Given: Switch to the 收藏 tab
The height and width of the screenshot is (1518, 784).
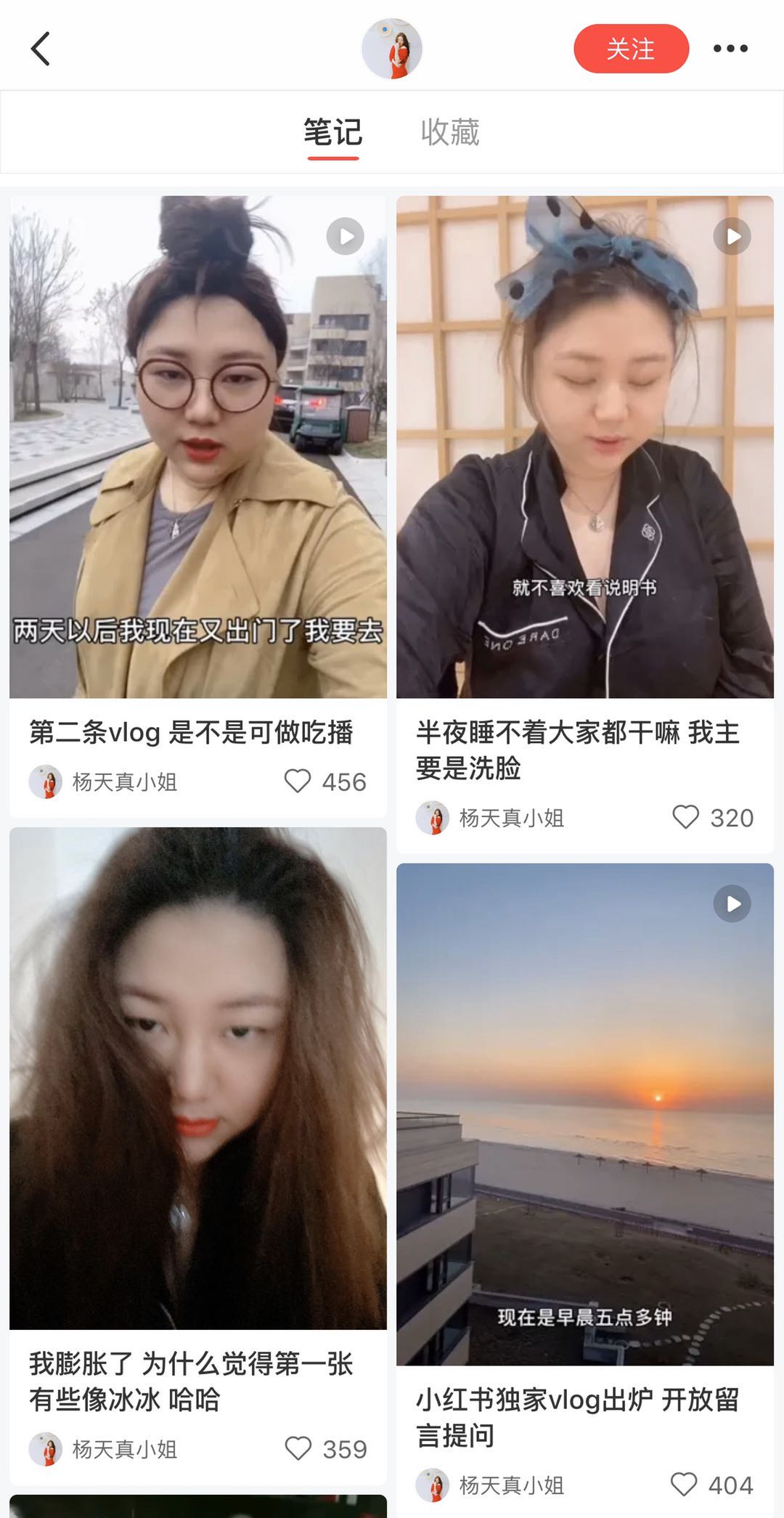Looking at the screenshot, I should [449, 131].
